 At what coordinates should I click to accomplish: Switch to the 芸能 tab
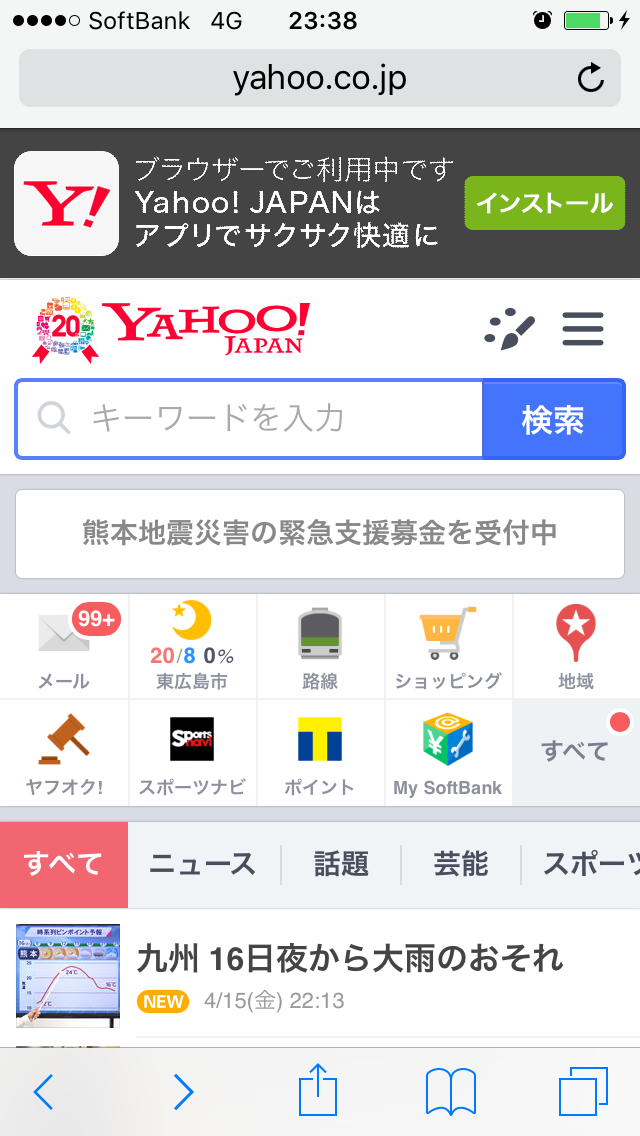460,864
